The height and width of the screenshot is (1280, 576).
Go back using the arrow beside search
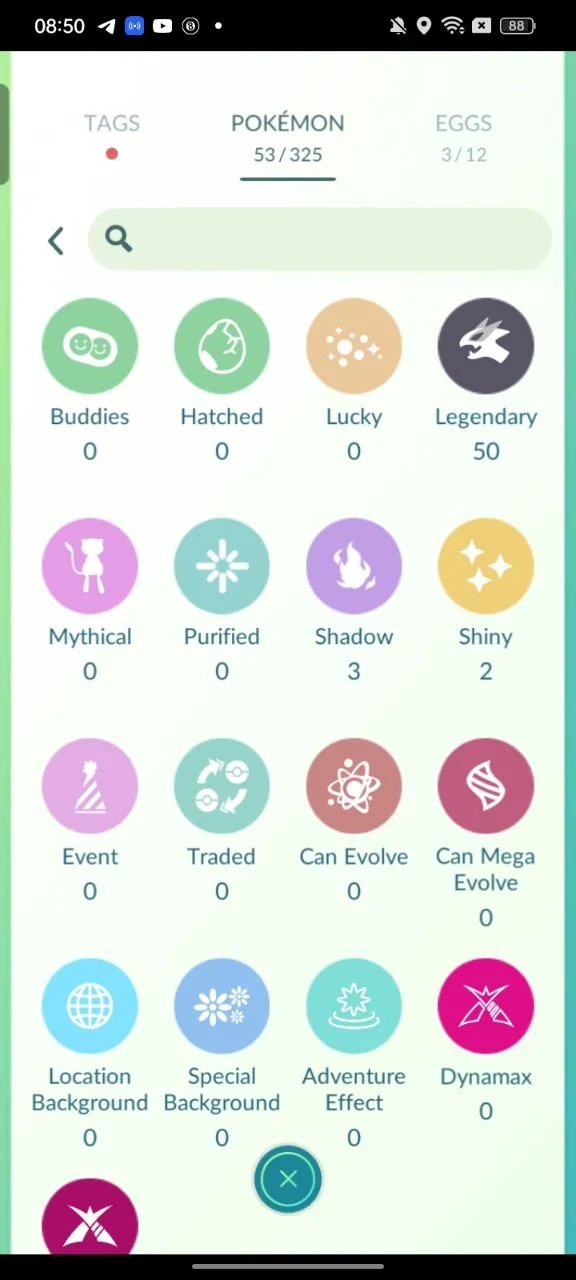(56, 240)
